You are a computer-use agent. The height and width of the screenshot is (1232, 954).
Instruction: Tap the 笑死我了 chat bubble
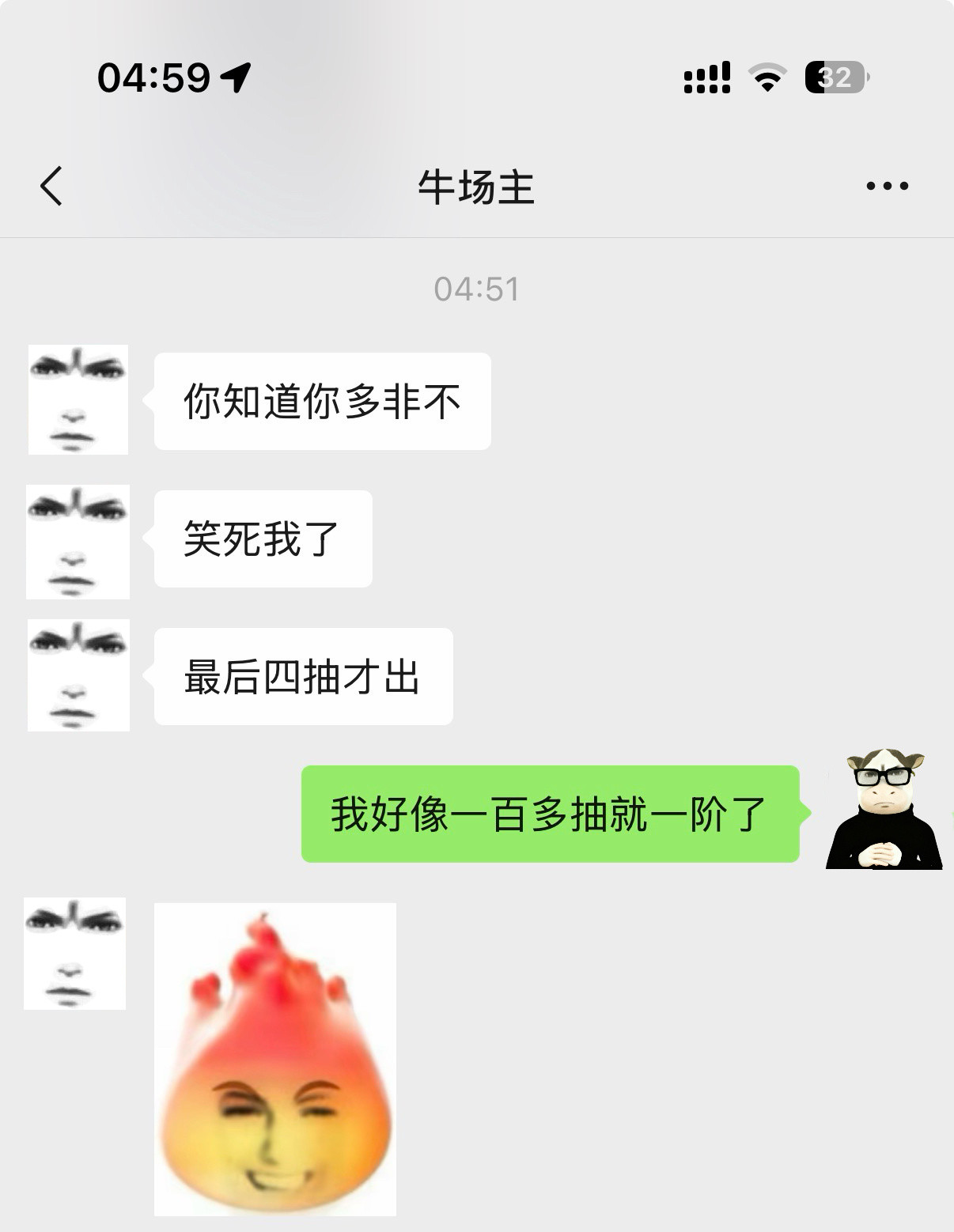[x=262, y=538]
